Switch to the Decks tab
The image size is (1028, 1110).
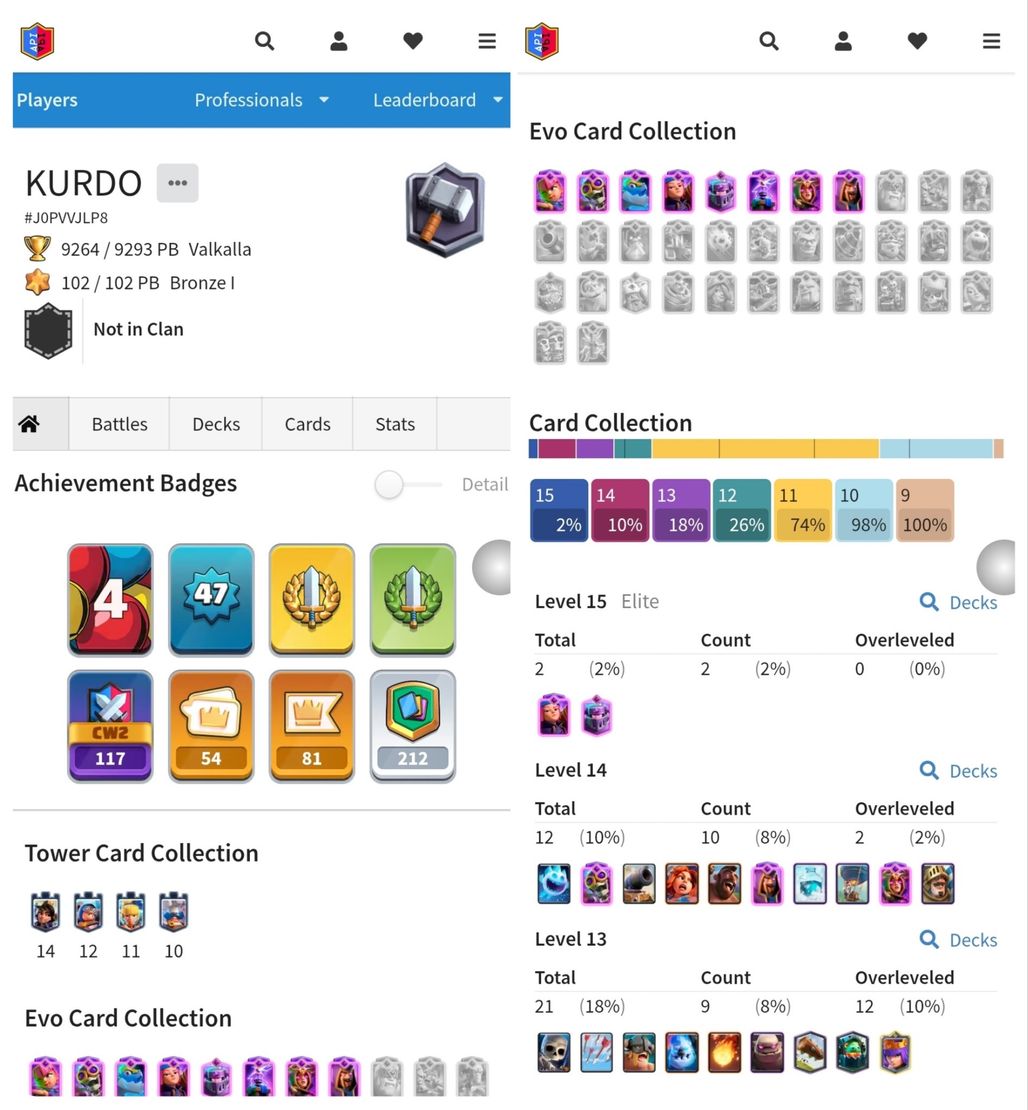tap(216, 424)
